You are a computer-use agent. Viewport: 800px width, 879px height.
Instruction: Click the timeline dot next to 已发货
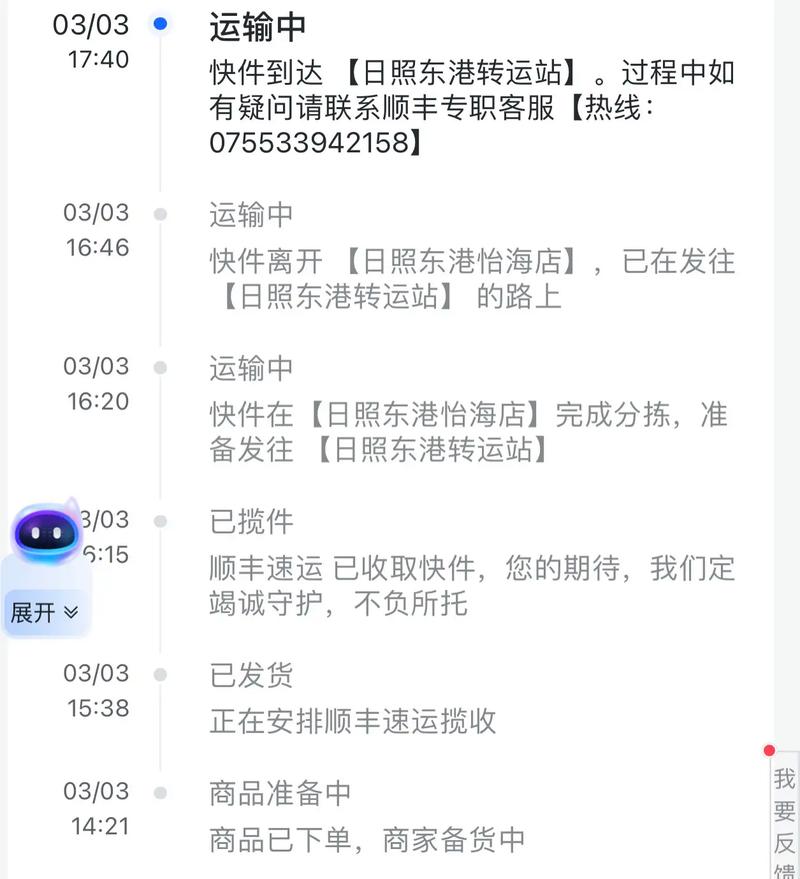click(159, 674)
